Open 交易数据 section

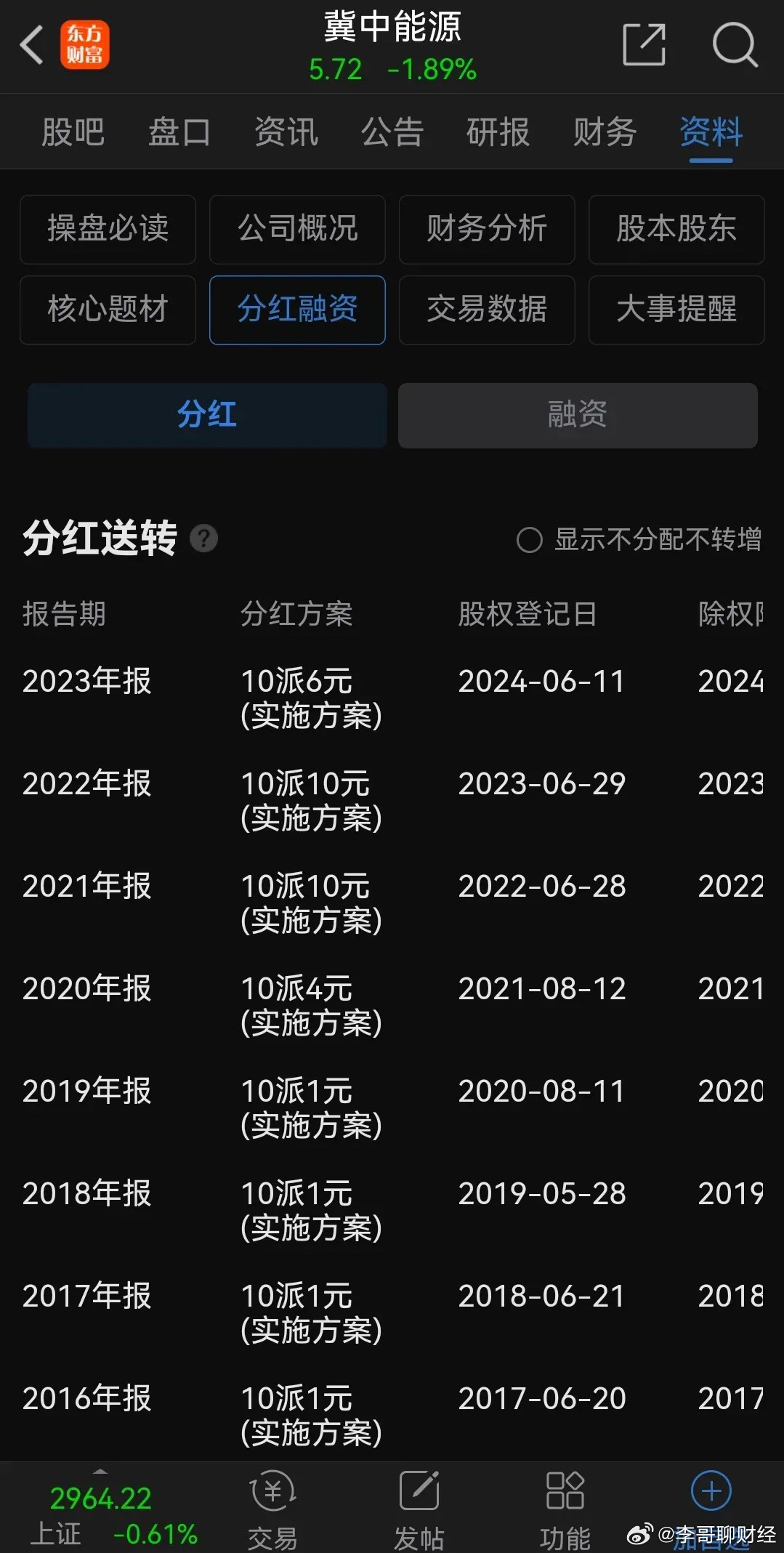click(487, 310)
